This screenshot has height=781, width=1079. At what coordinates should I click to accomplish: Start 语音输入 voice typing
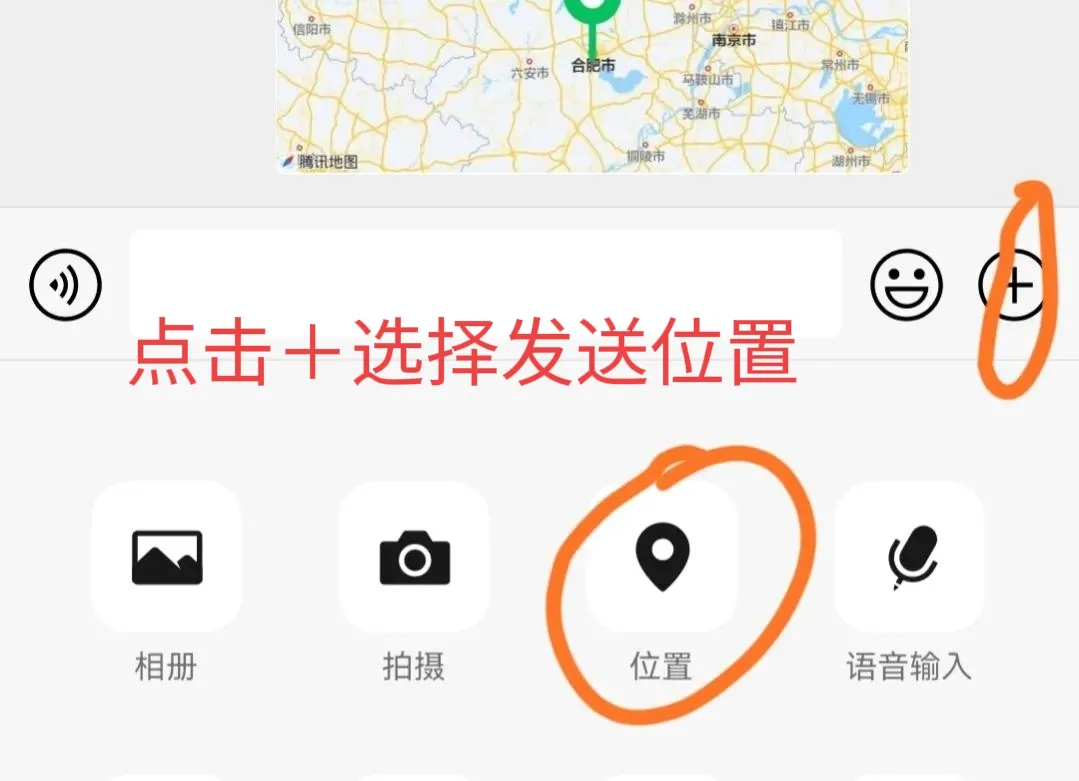909,557
